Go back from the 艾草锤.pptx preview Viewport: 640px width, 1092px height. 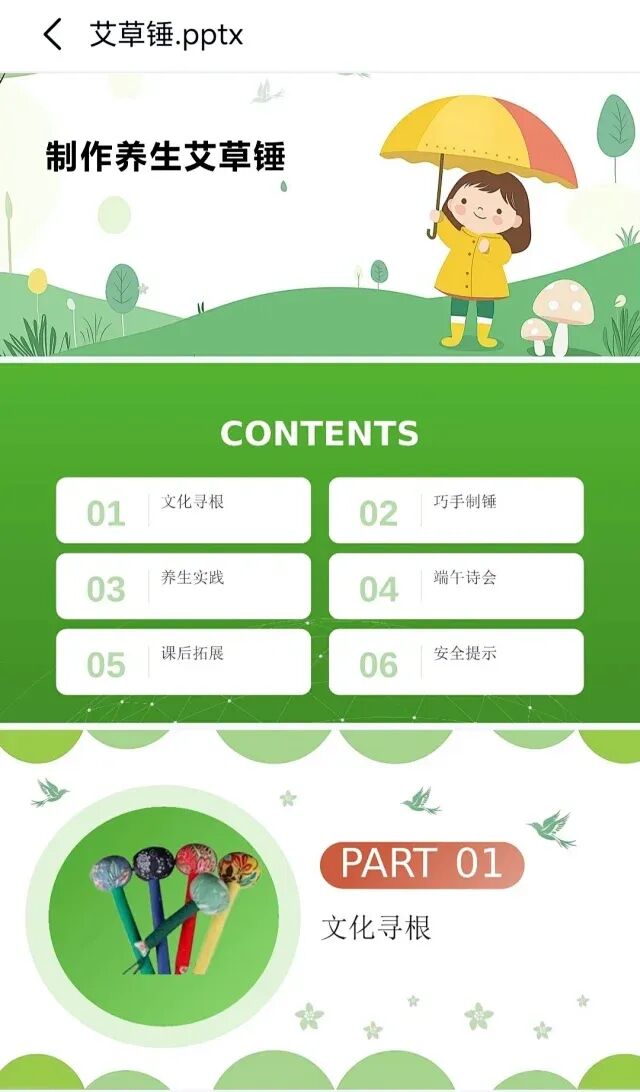tap(53, 34)
